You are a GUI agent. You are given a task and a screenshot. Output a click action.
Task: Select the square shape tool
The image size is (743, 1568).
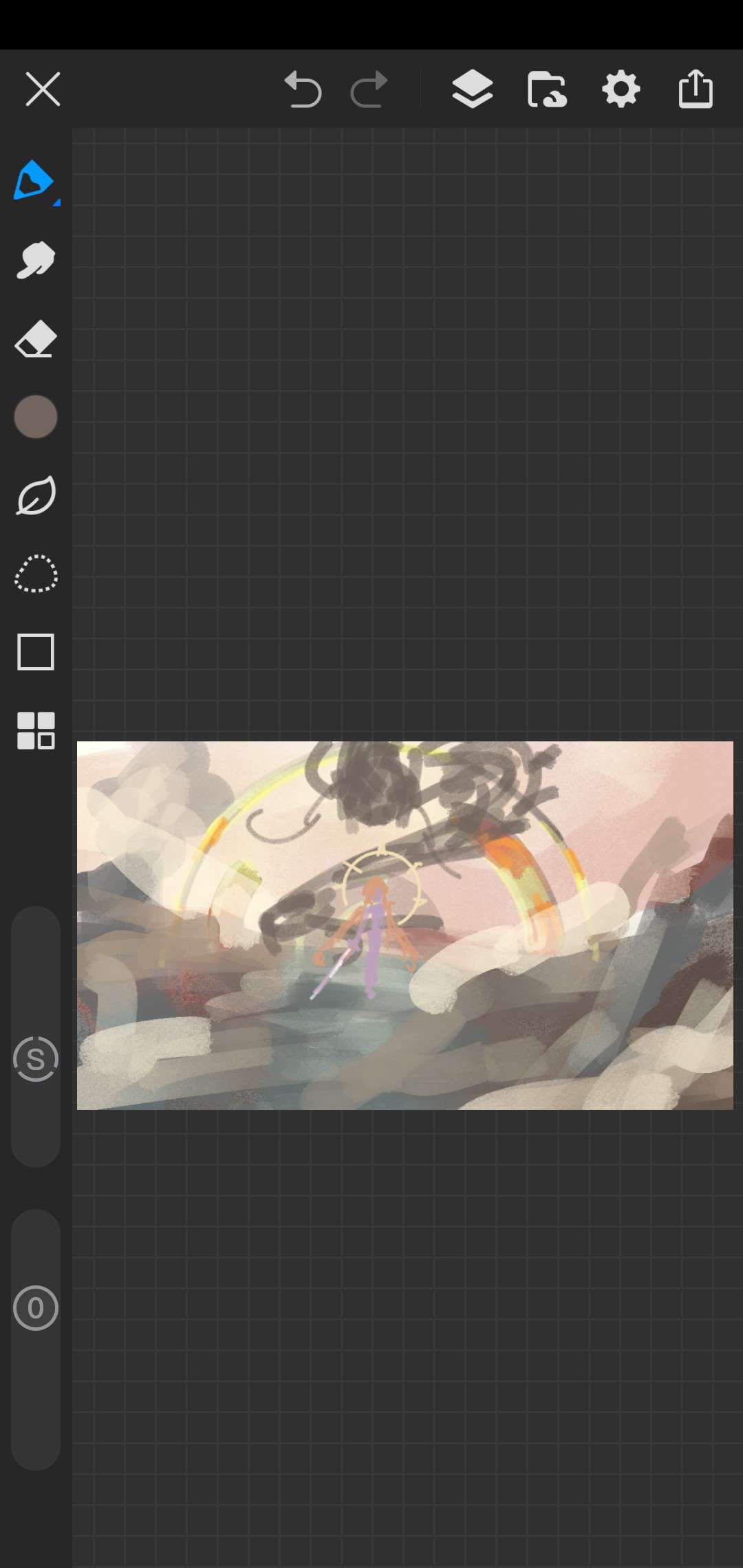[x=36, y=652]
